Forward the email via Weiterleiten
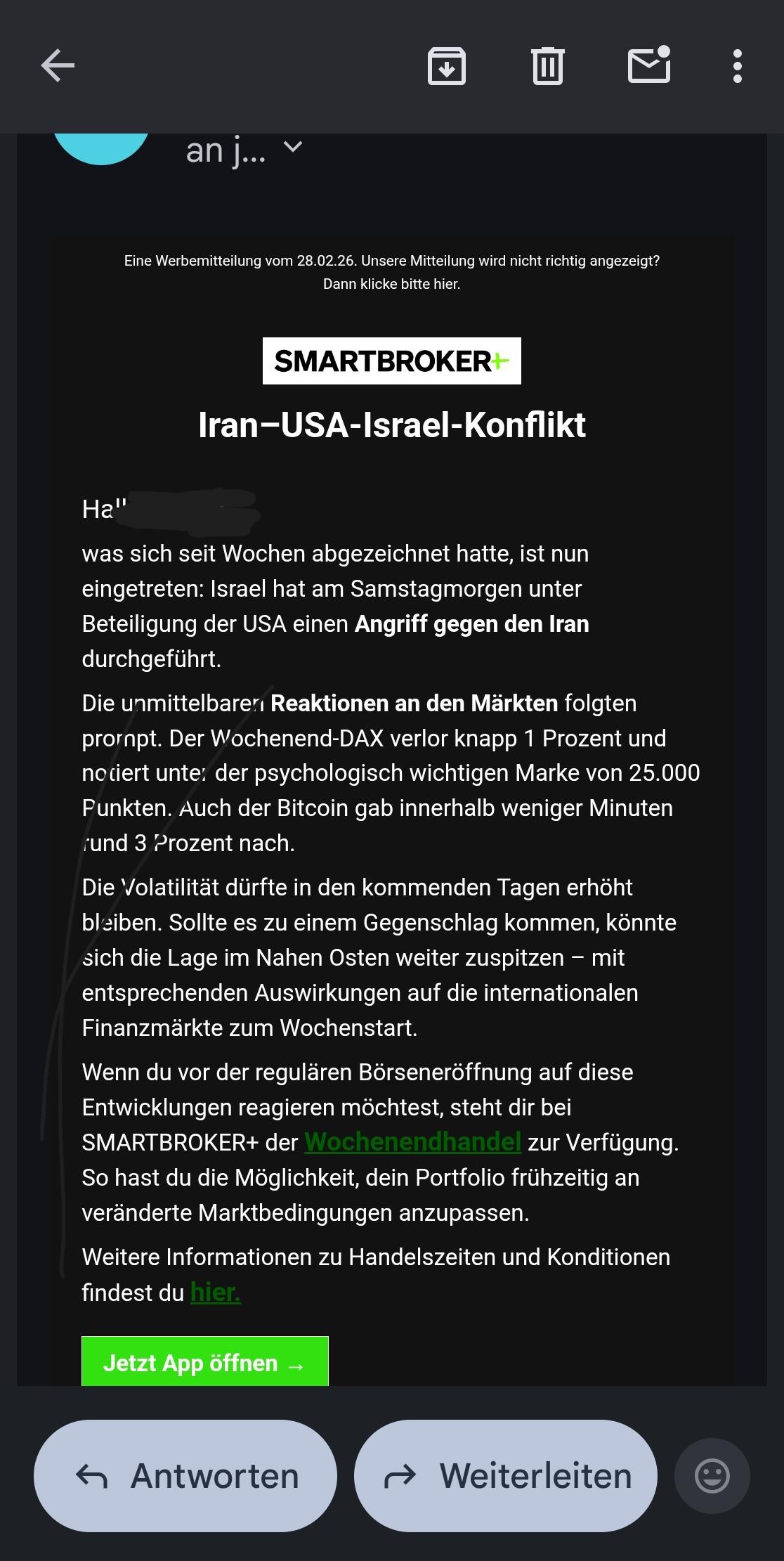 [506, 1475]
